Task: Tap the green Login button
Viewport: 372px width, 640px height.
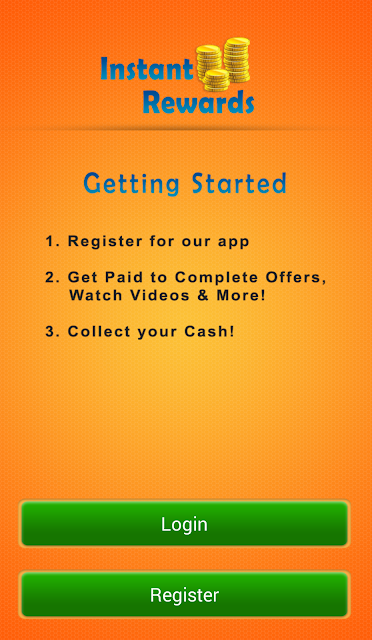Action: [x=185, y=524]
